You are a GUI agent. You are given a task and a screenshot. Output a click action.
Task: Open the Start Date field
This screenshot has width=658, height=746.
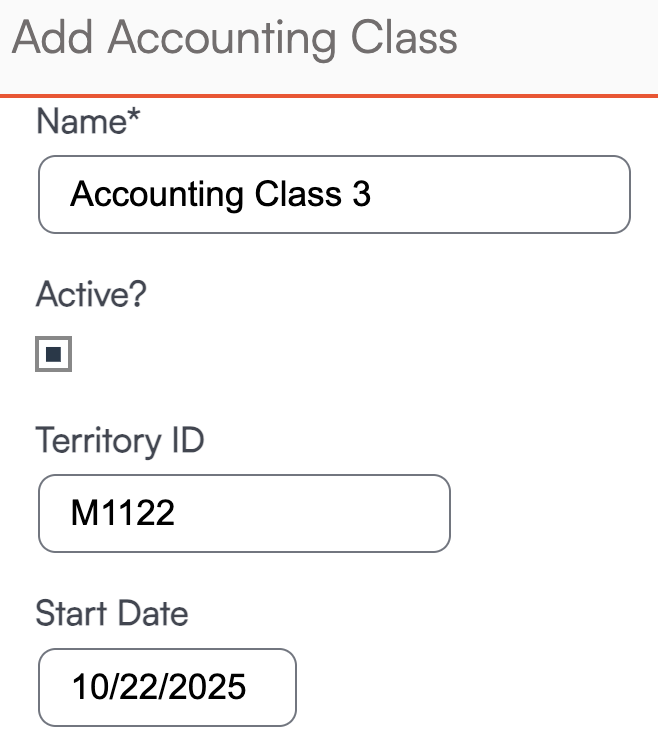point(167,687)
